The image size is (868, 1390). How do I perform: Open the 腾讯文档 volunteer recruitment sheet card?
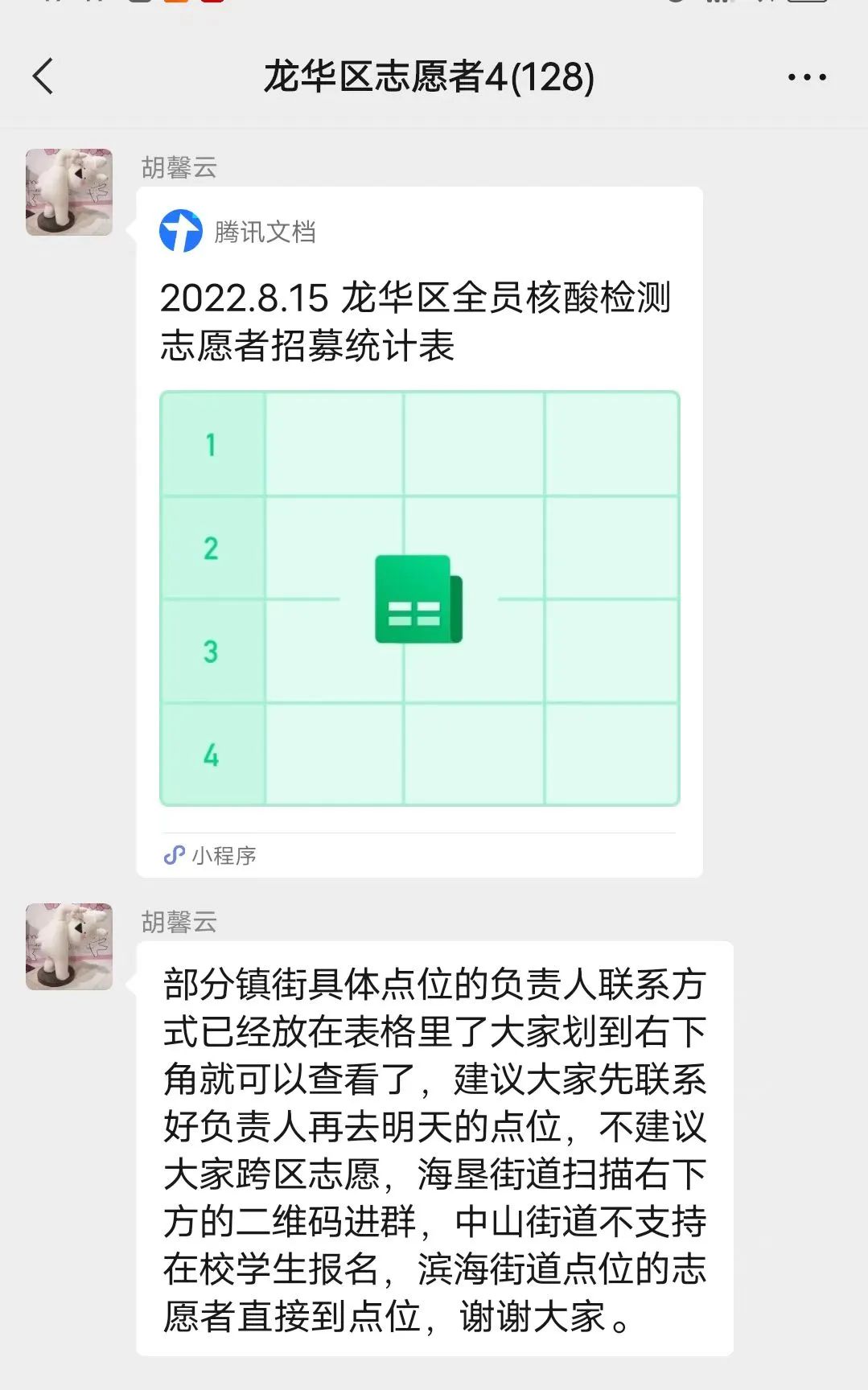pyautogui.click(x=419, y=531)
